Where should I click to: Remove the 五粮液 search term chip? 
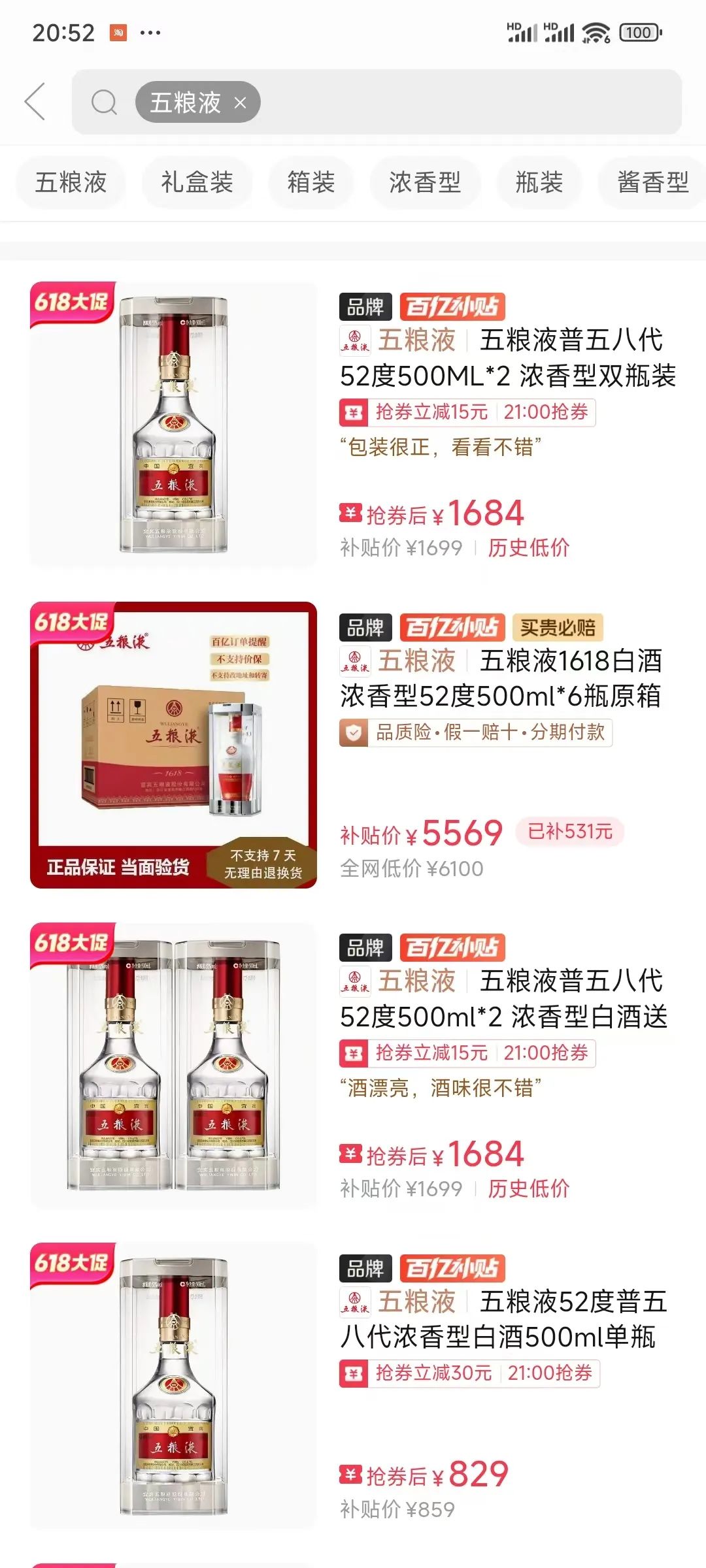point(240,102)
